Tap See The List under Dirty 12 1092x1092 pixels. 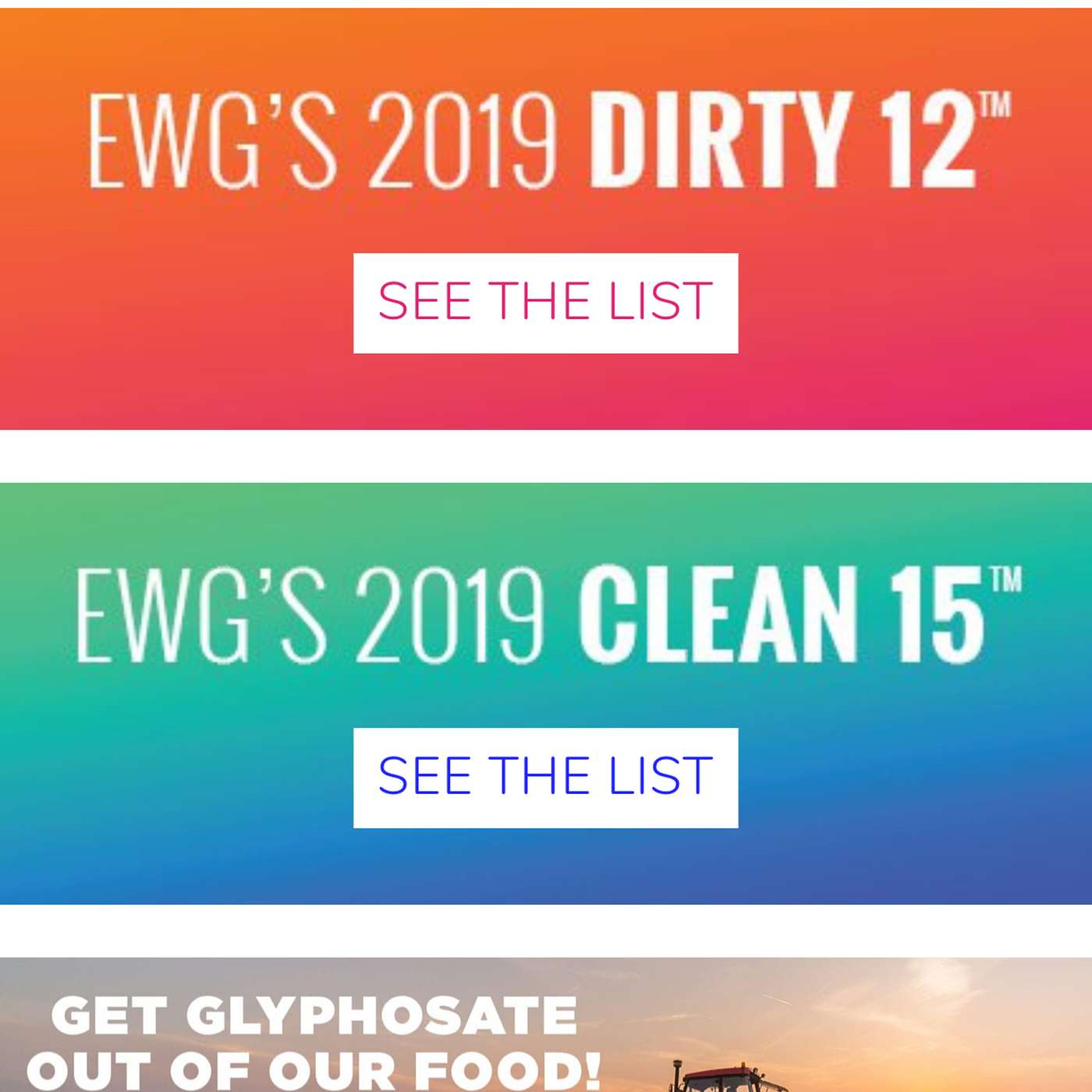pyautogui.click(x=545, y=303)
